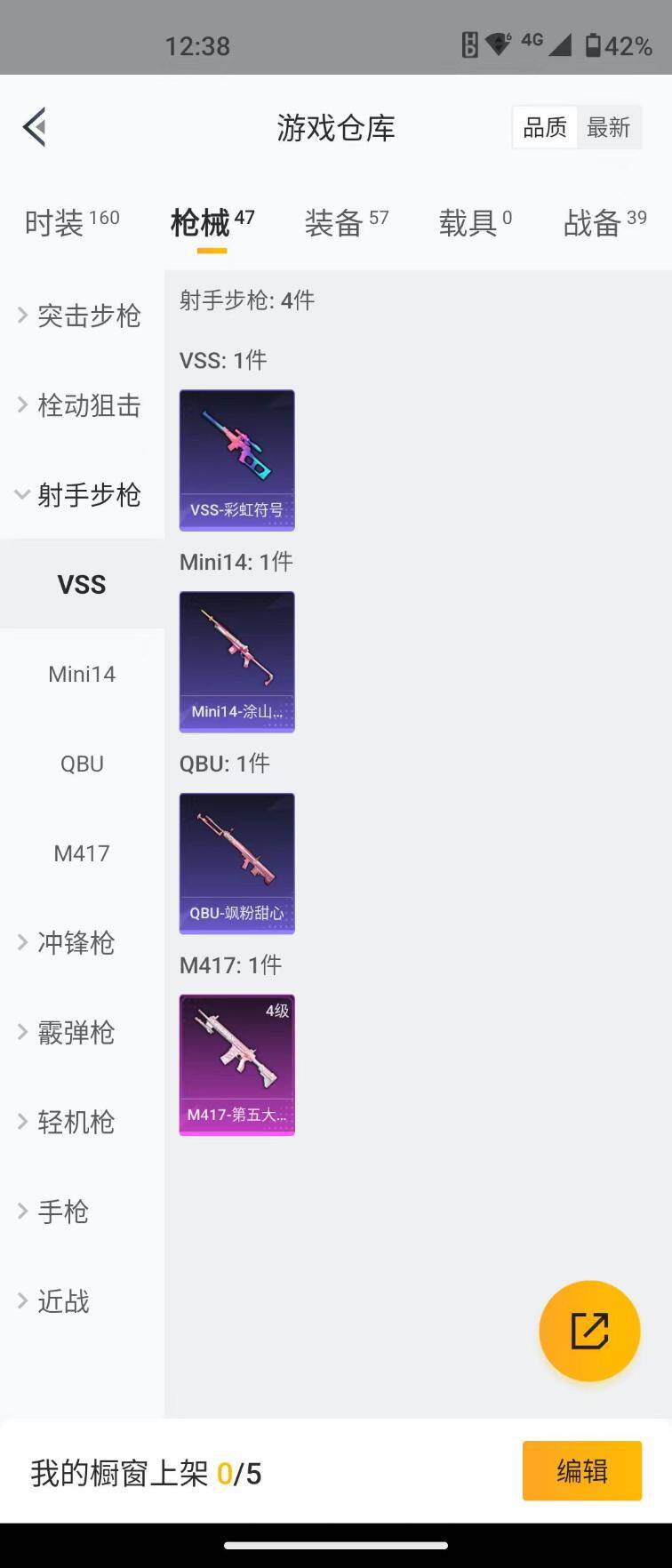
Task: Select M417 in the sidebar
Action: coord(82,853)
